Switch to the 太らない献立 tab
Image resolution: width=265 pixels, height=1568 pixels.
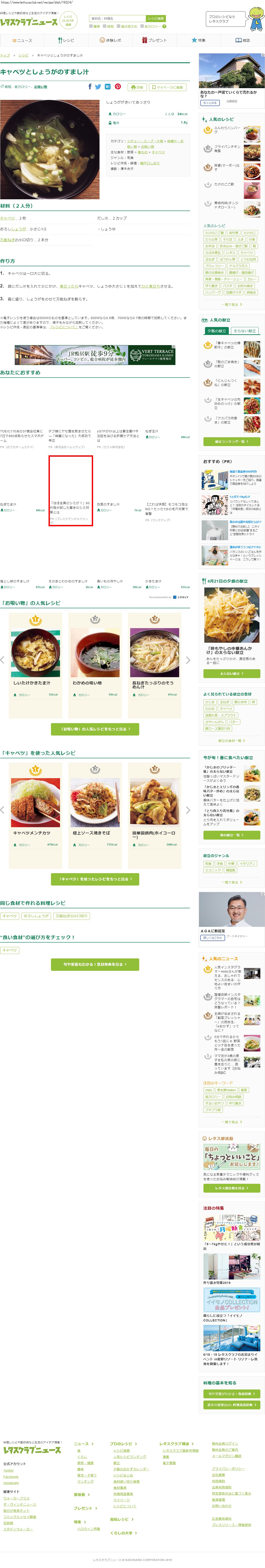[244, 331]
